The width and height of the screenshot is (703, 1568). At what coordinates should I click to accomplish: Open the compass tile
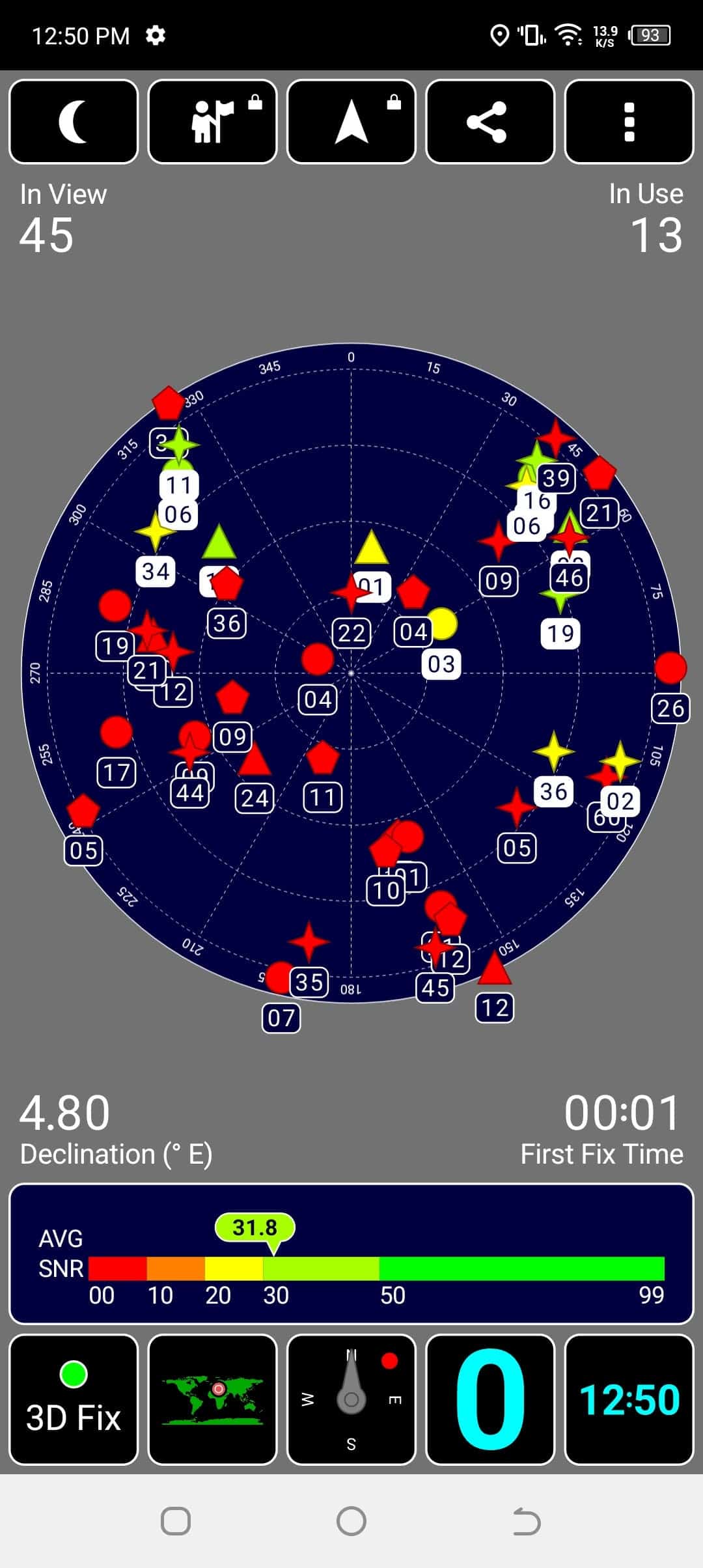click(351, 1399)
